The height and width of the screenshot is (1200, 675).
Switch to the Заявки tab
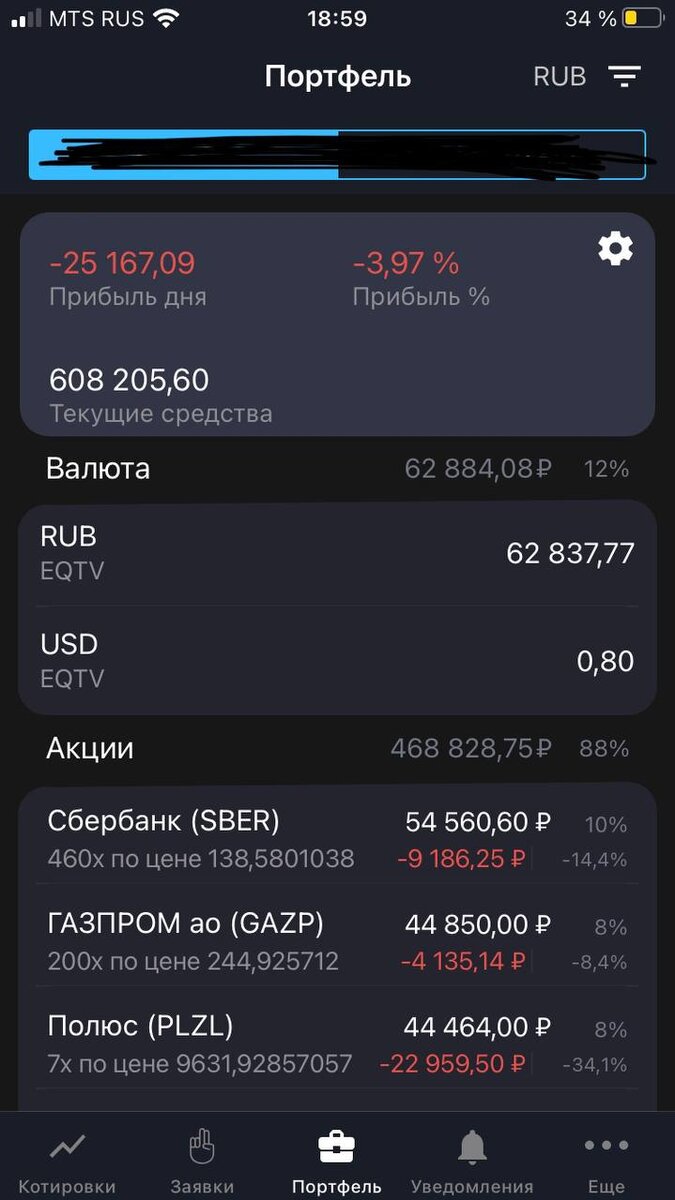[x=202, y=1162]
